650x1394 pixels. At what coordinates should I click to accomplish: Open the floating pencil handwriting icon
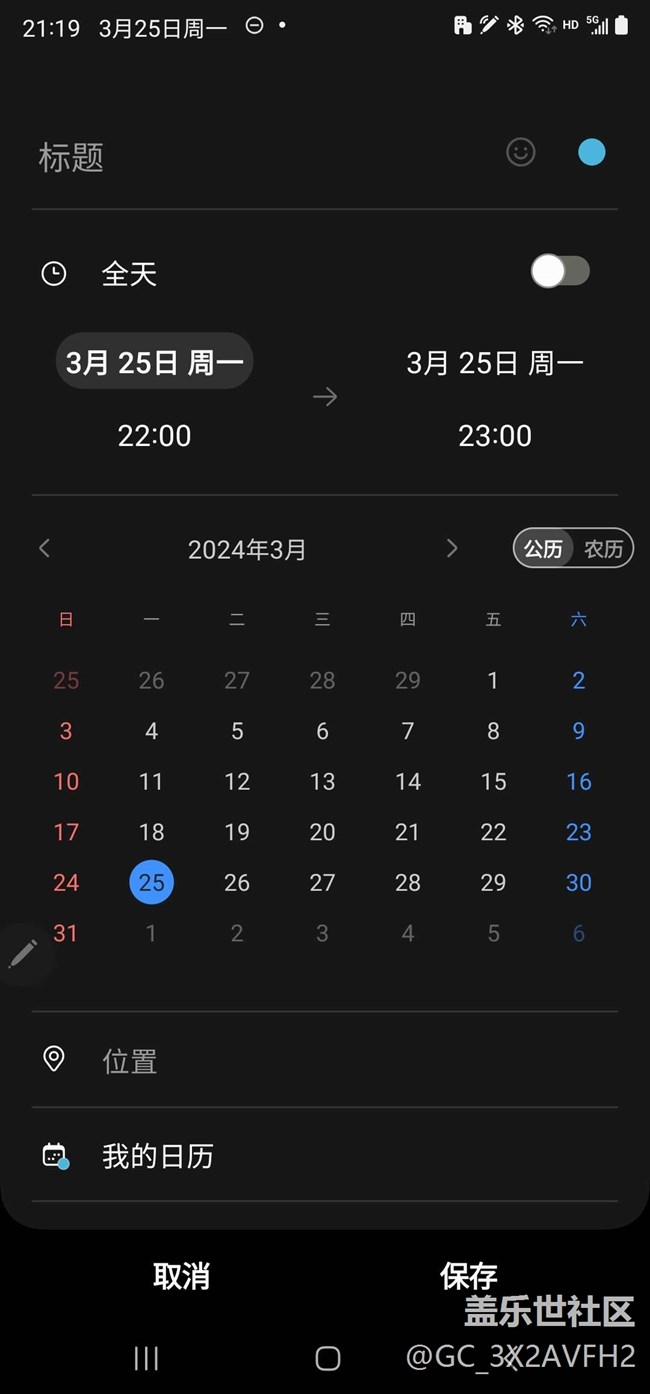coord(23,953)
